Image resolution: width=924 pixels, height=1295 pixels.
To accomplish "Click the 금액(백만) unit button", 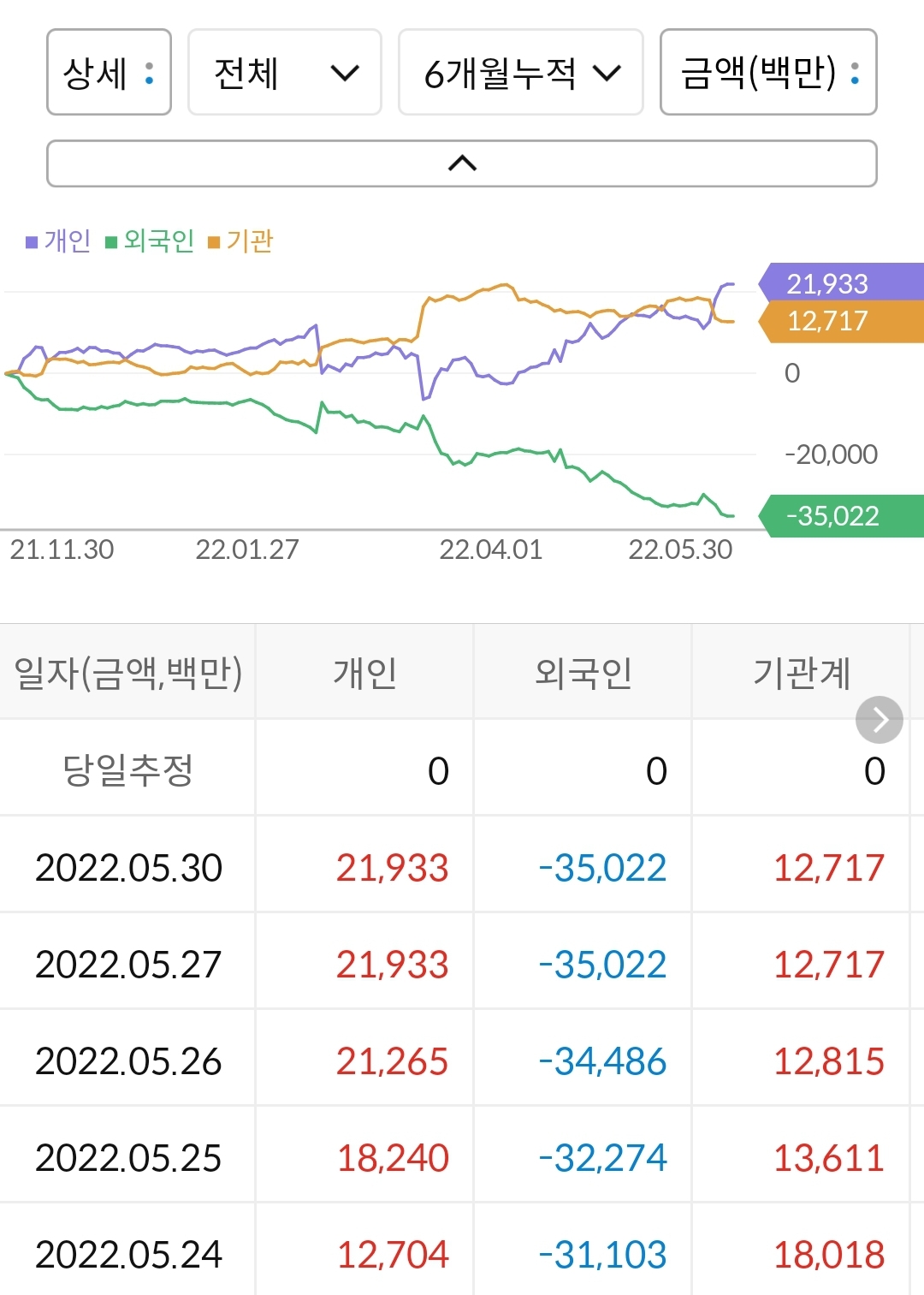I will pos(767,73).
